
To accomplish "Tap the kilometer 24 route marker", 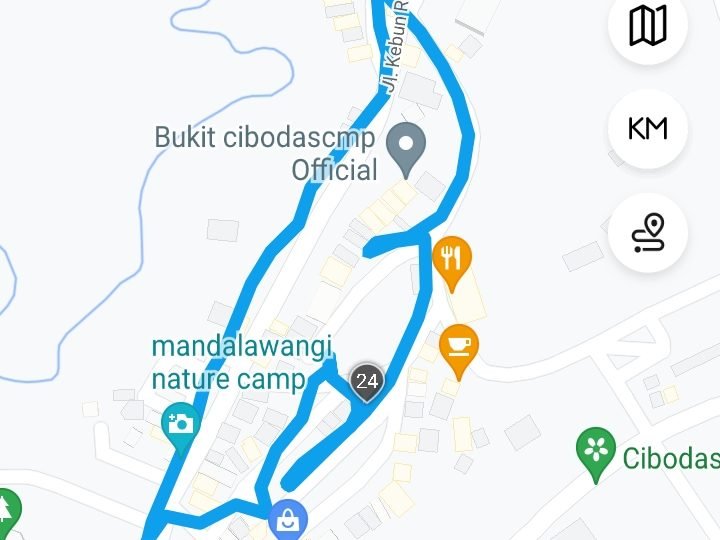I will click(x=366, y=381).
